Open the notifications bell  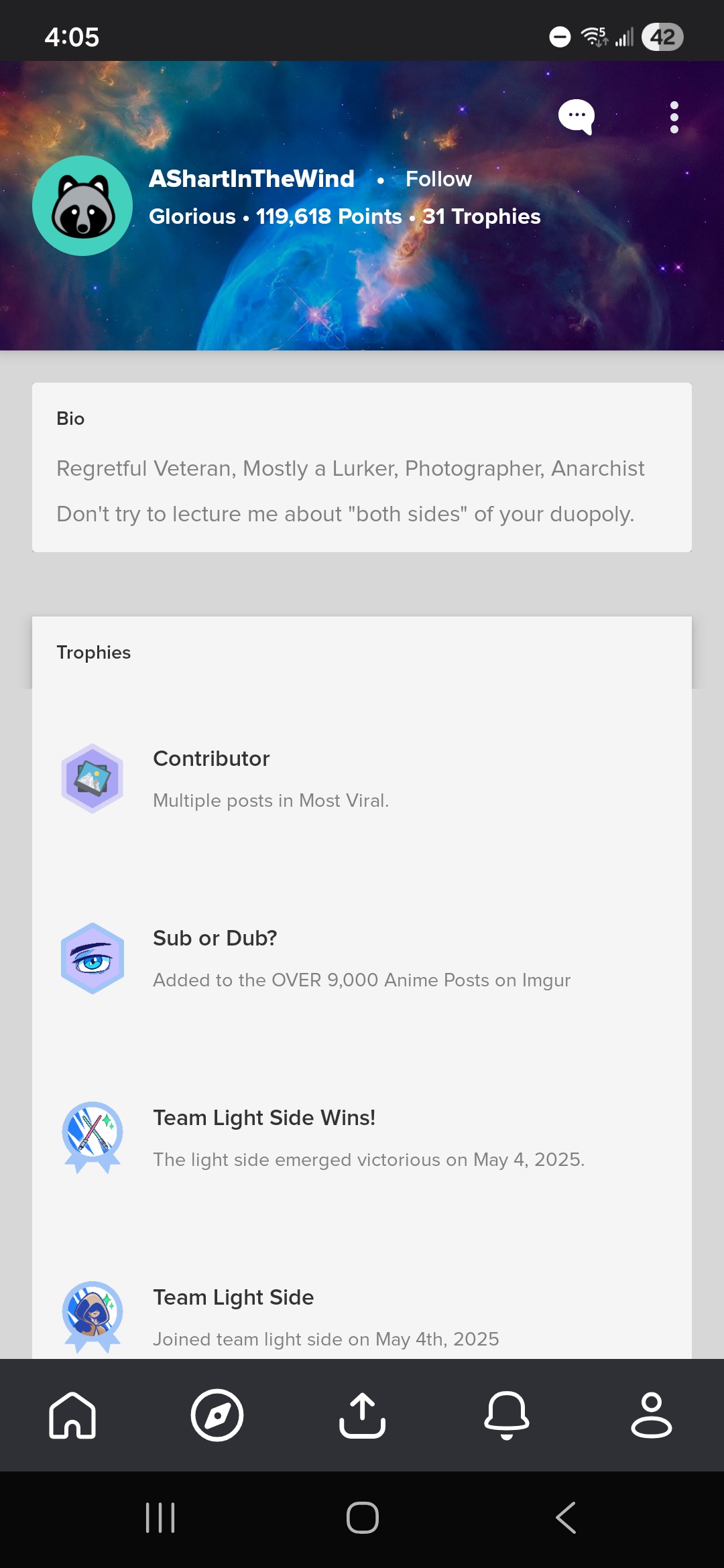click(x=507, y=1415)
